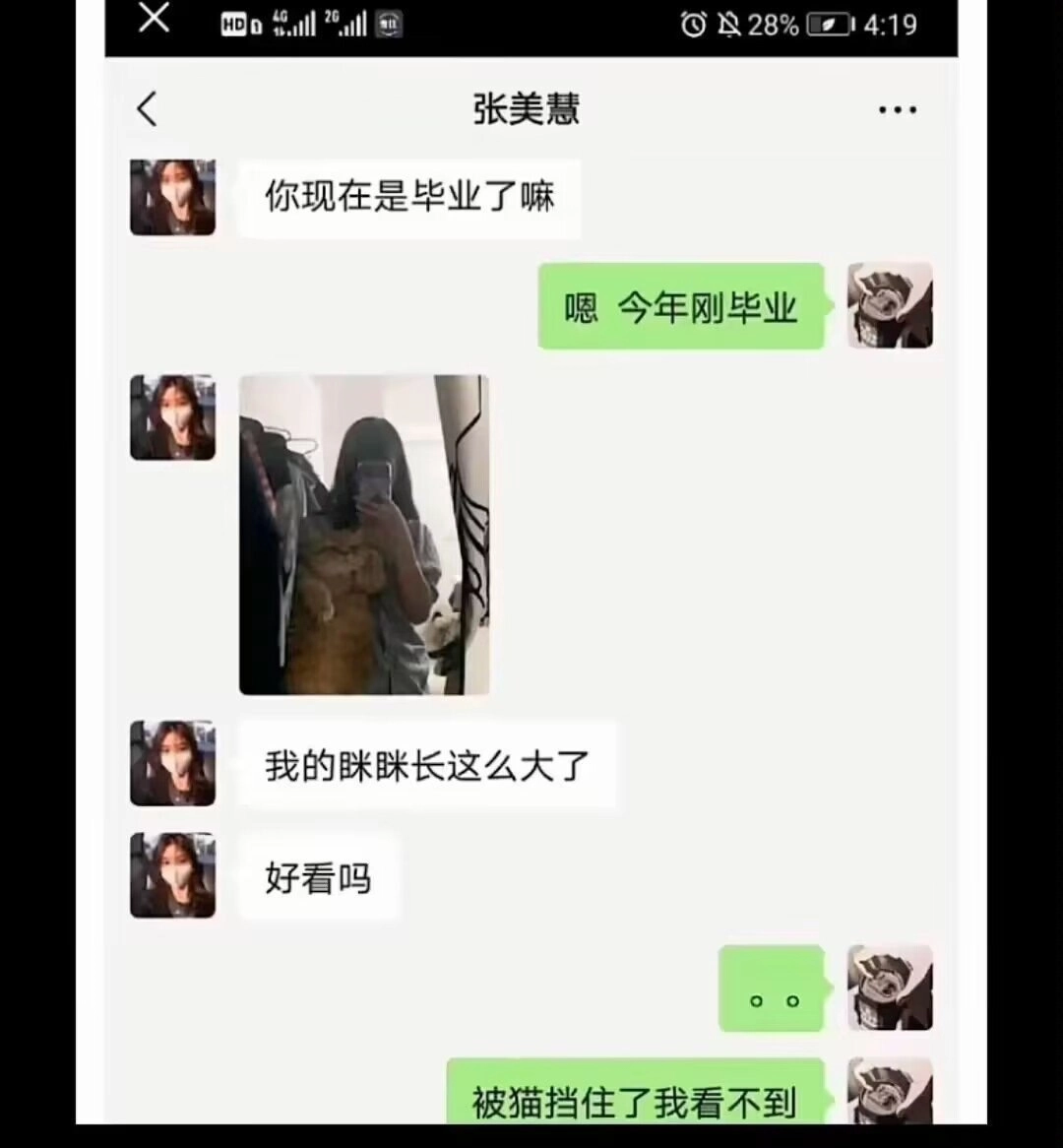Viewport: 1063px width, 1148px height.
Task: Tap 张美慧's avatar next to first message
Action: (x=172, y=197)
